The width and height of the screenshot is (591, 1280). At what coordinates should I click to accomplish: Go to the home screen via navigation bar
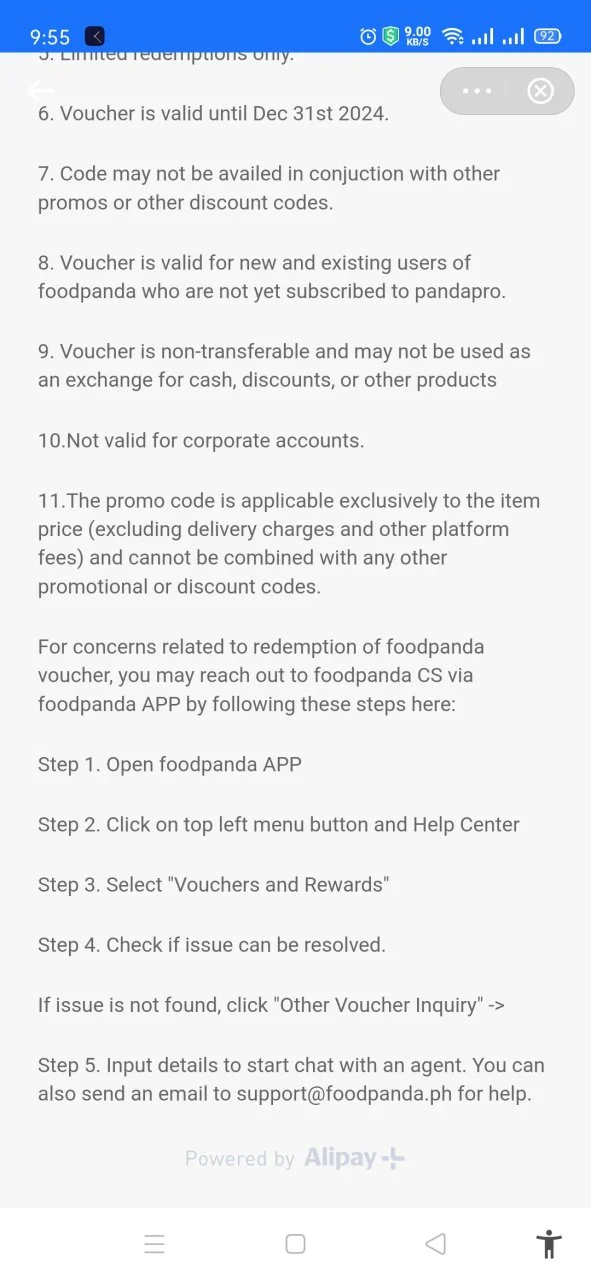[295, 1244]
